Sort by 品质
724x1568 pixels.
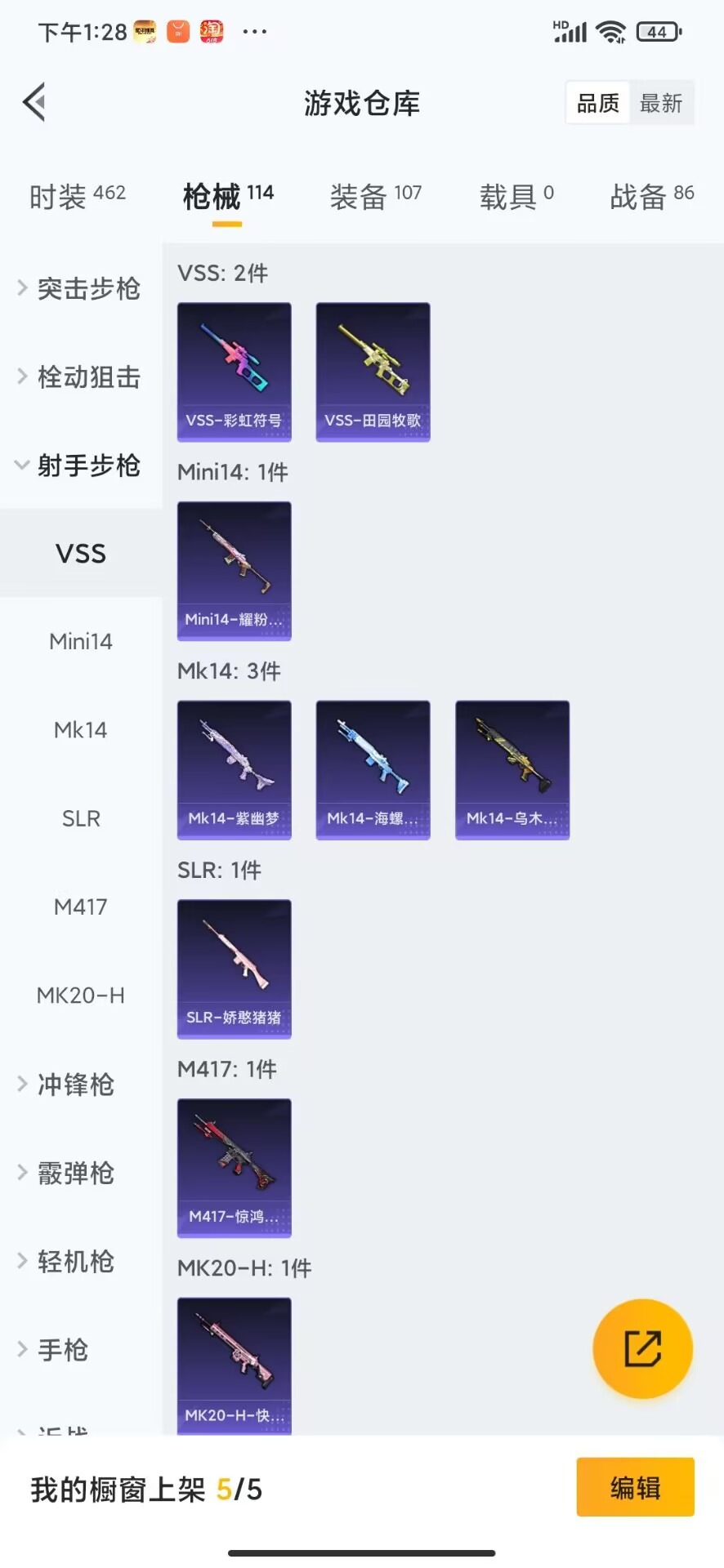(598, 103)
